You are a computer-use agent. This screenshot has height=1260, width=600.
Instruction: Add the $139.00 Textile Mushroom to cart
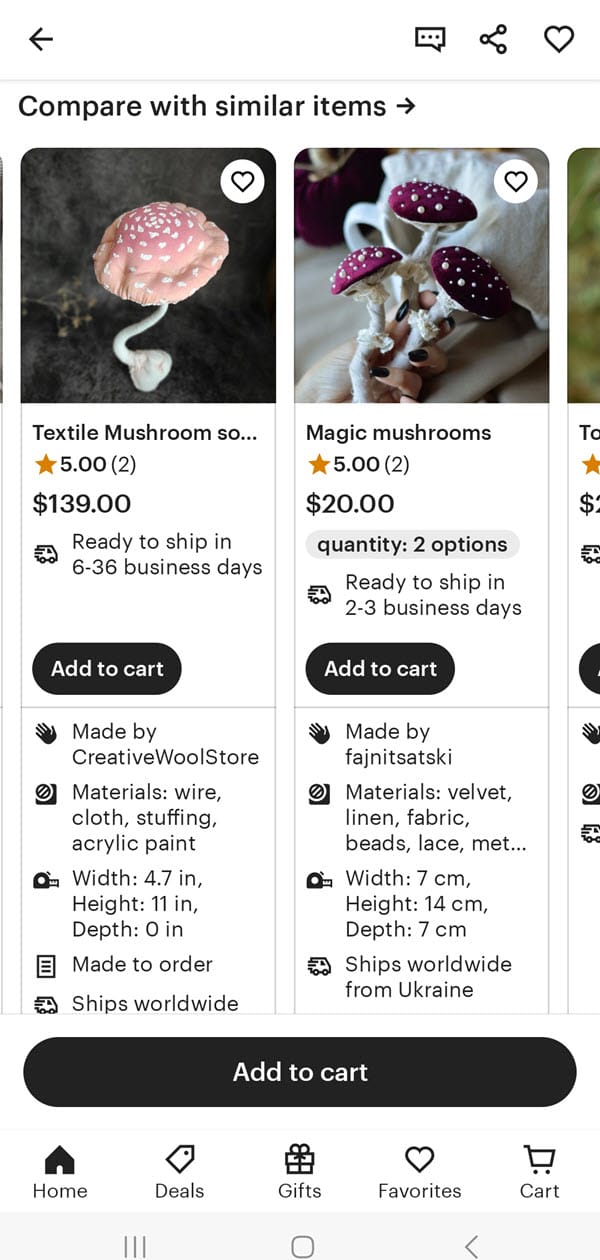(x=107, y=669)
